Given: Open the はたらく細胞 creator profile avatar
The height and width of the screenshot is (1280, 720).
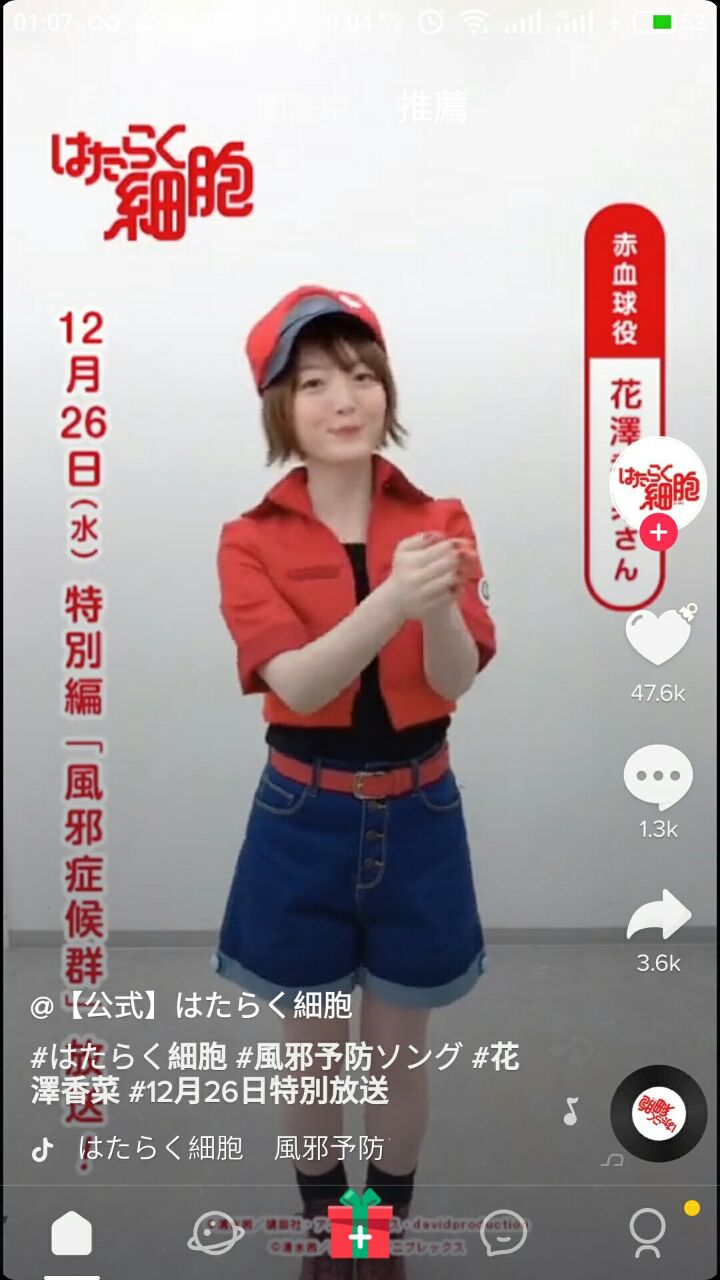Looking at the screenshot, I should point(658,482).
